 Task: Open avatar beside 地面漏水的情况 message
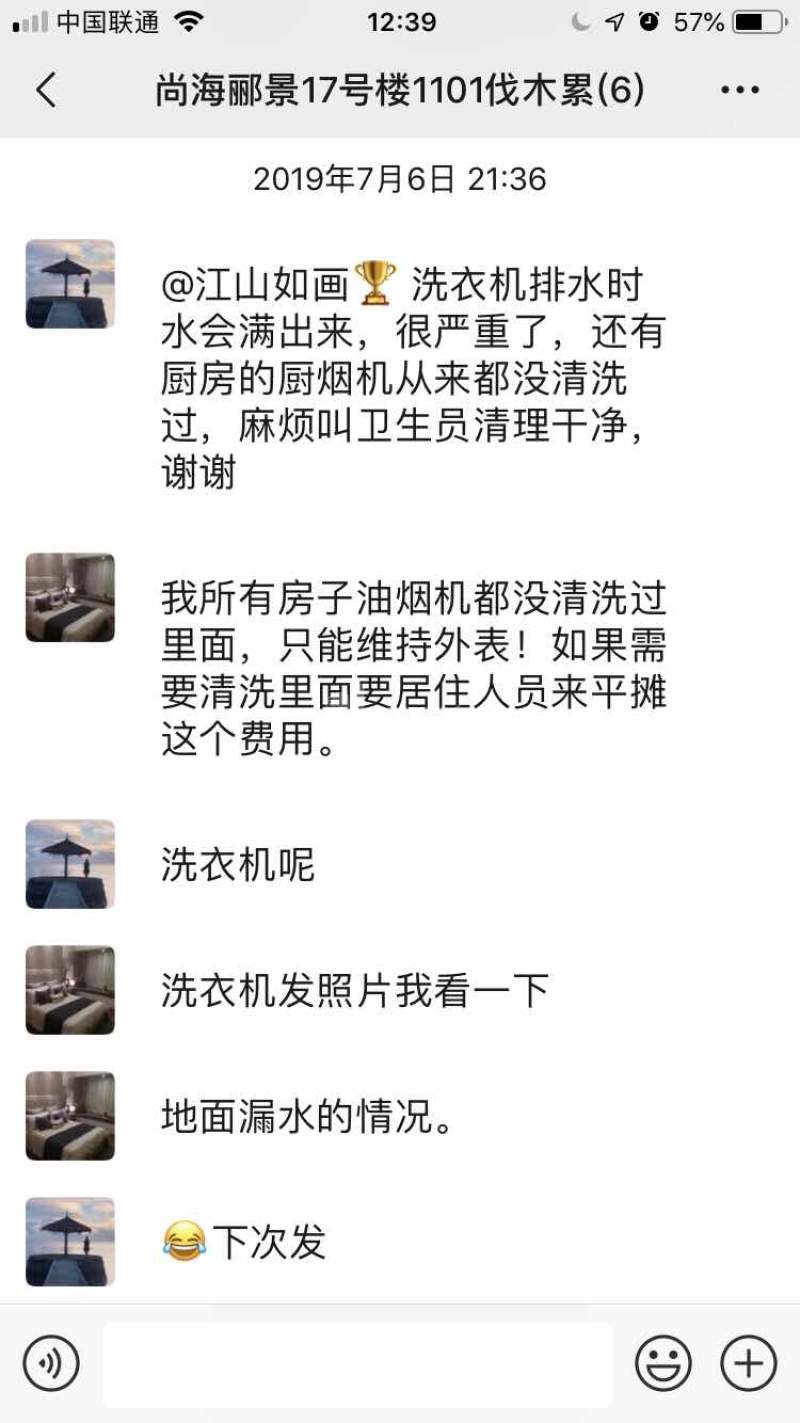[x=70, y=1116]
